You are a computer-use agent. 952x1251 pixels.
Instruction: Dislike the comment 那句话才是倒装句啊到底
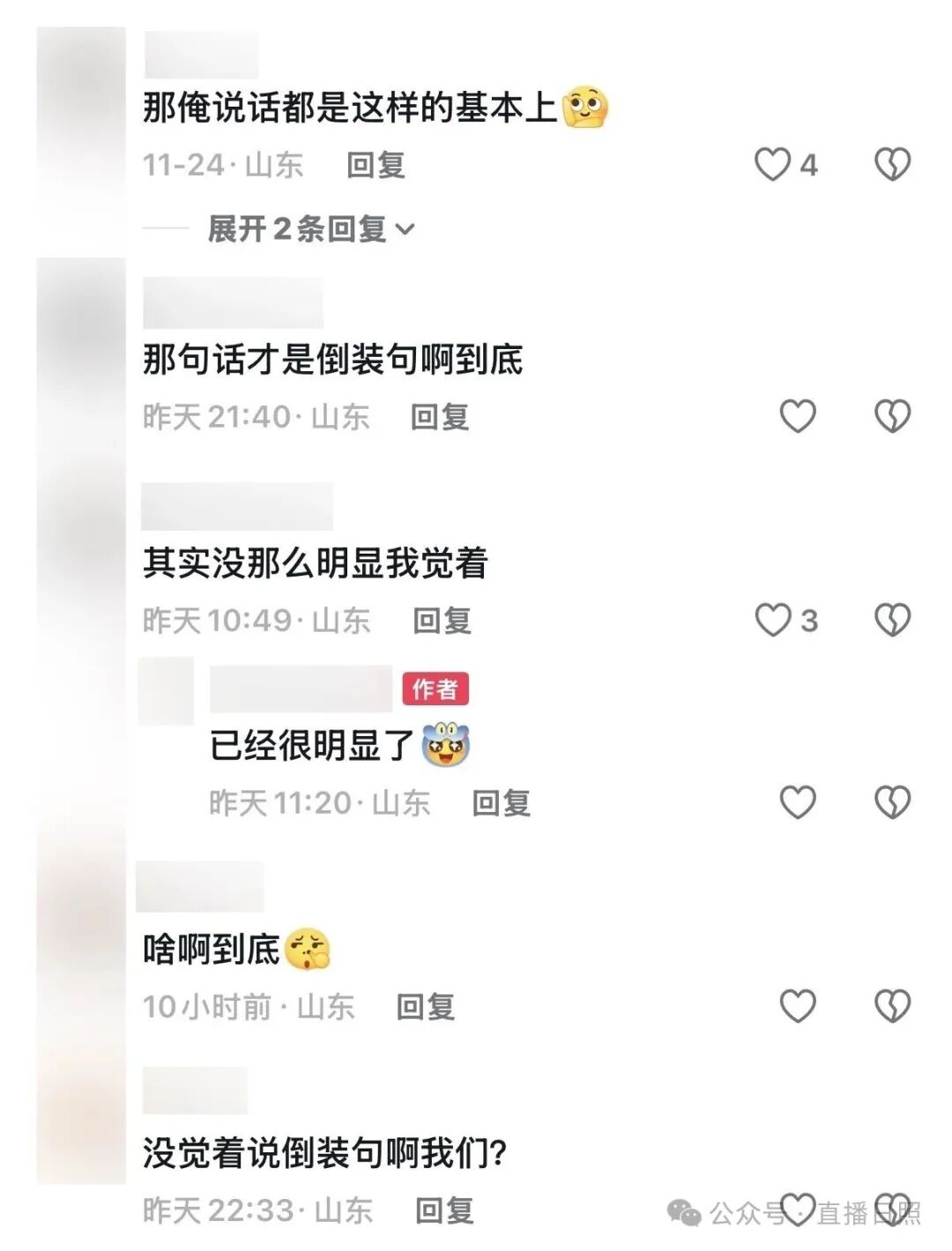point(892,416)
